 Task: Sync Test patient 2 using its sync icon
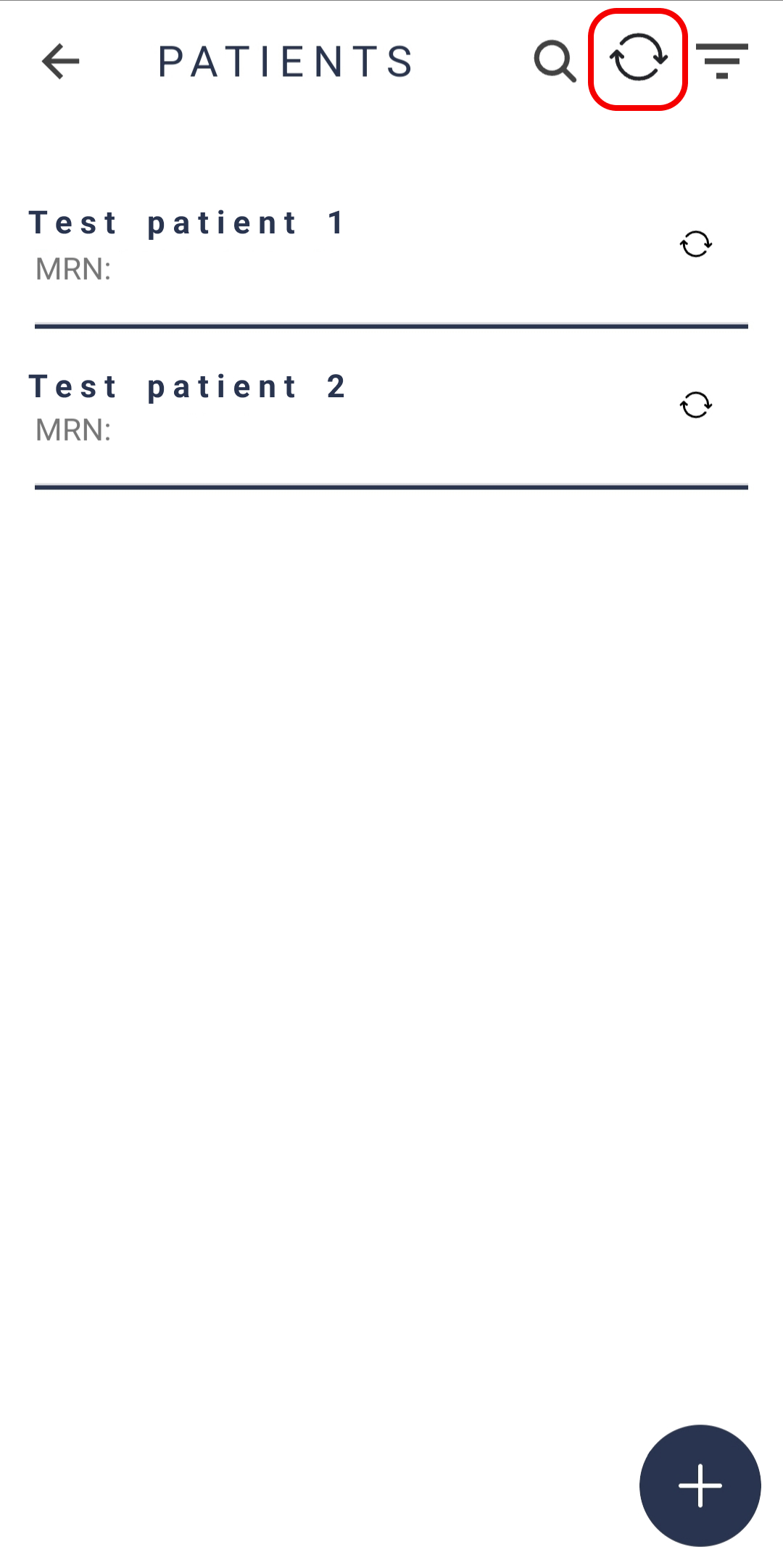click(x=696, y=405)
